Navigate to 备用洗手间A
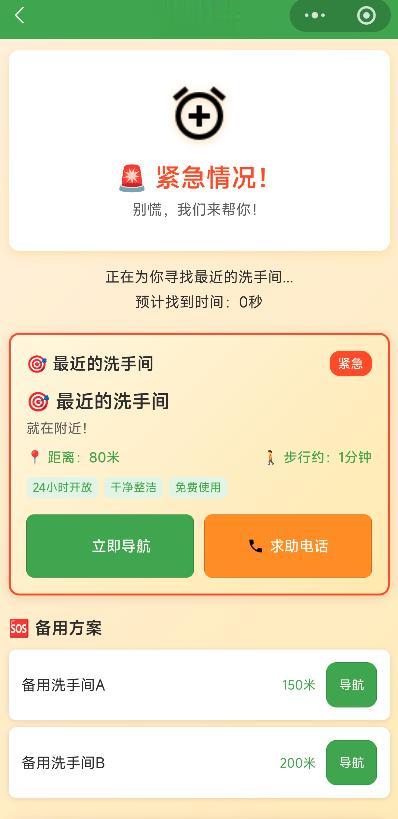 click(x=352, y=685)
